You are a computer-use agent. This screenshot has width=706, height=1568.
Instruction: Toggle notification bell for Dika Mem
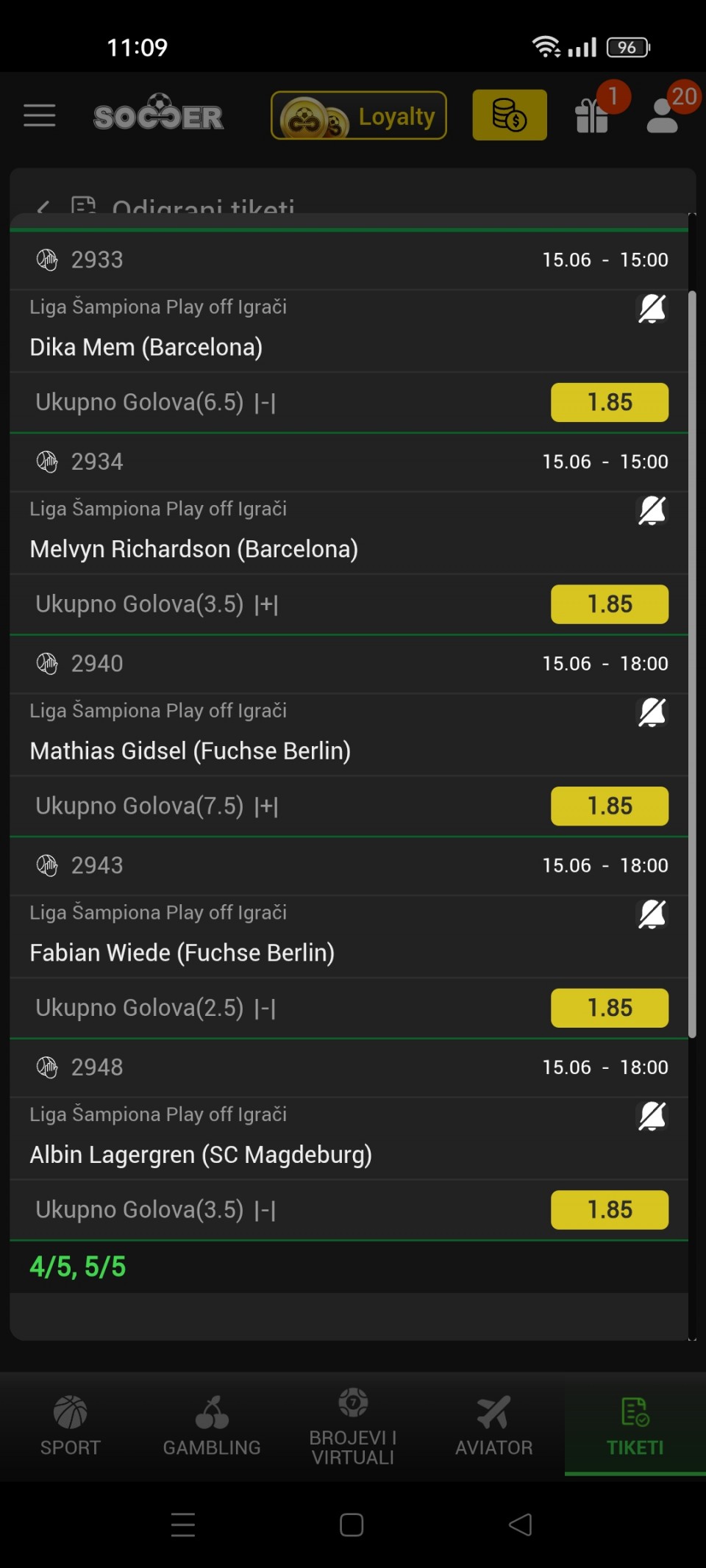tap(652, 309)
